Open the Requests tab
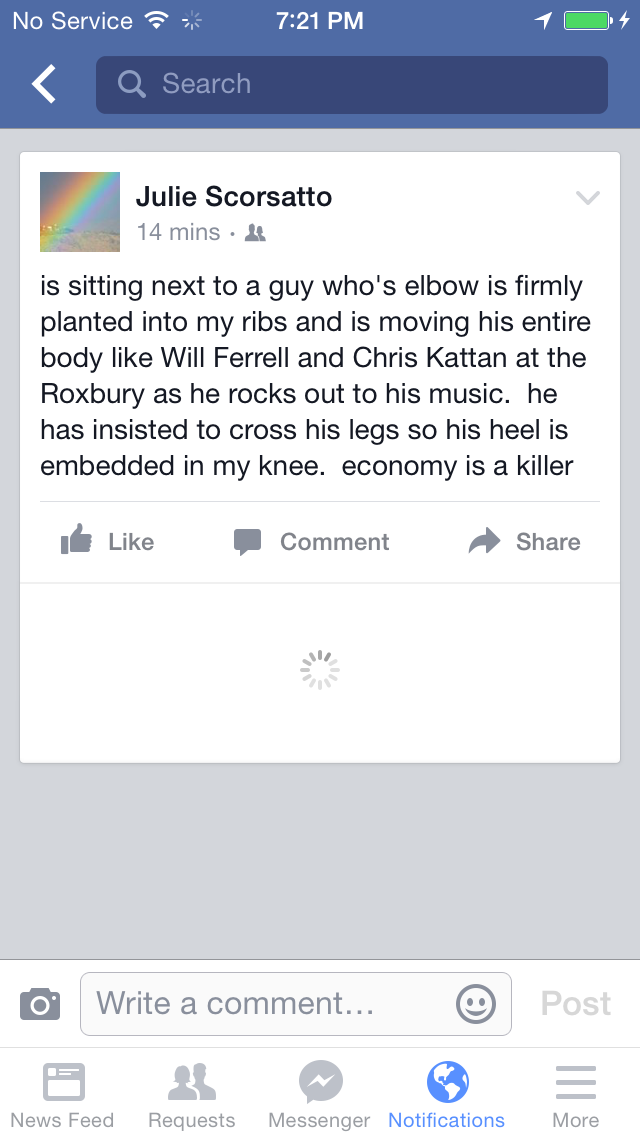Viewport: 640px width, 1136px height. (x=191, y=1095)
